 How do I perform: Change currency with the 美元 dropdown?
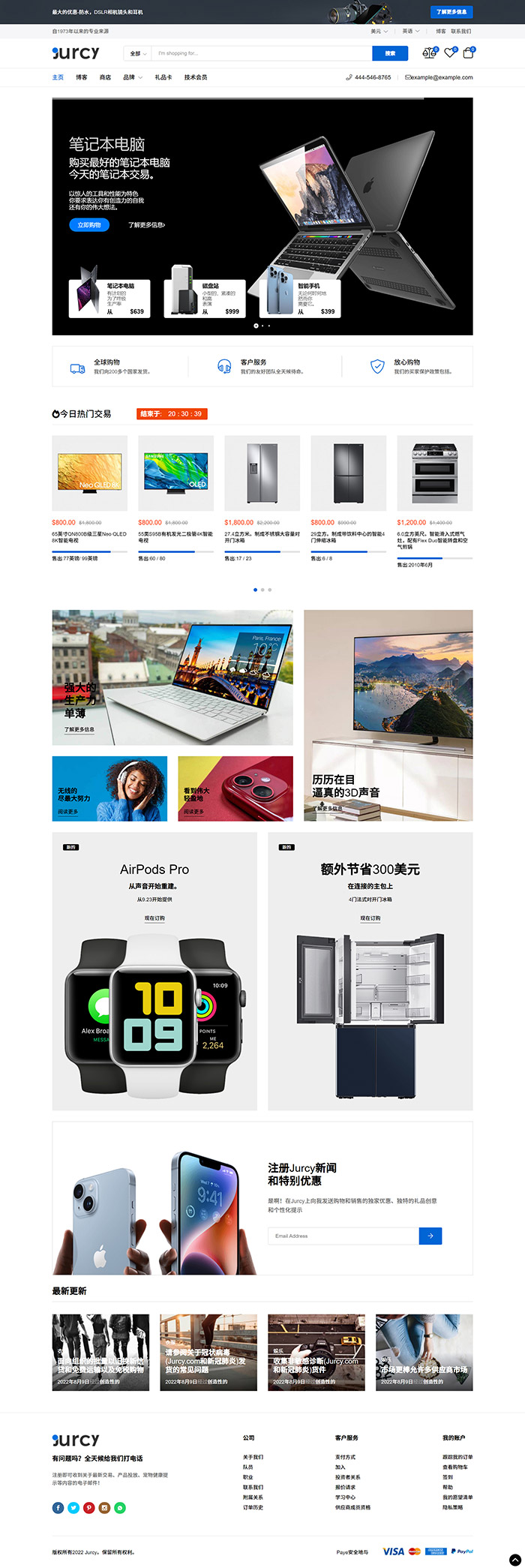tap(379, 32)
